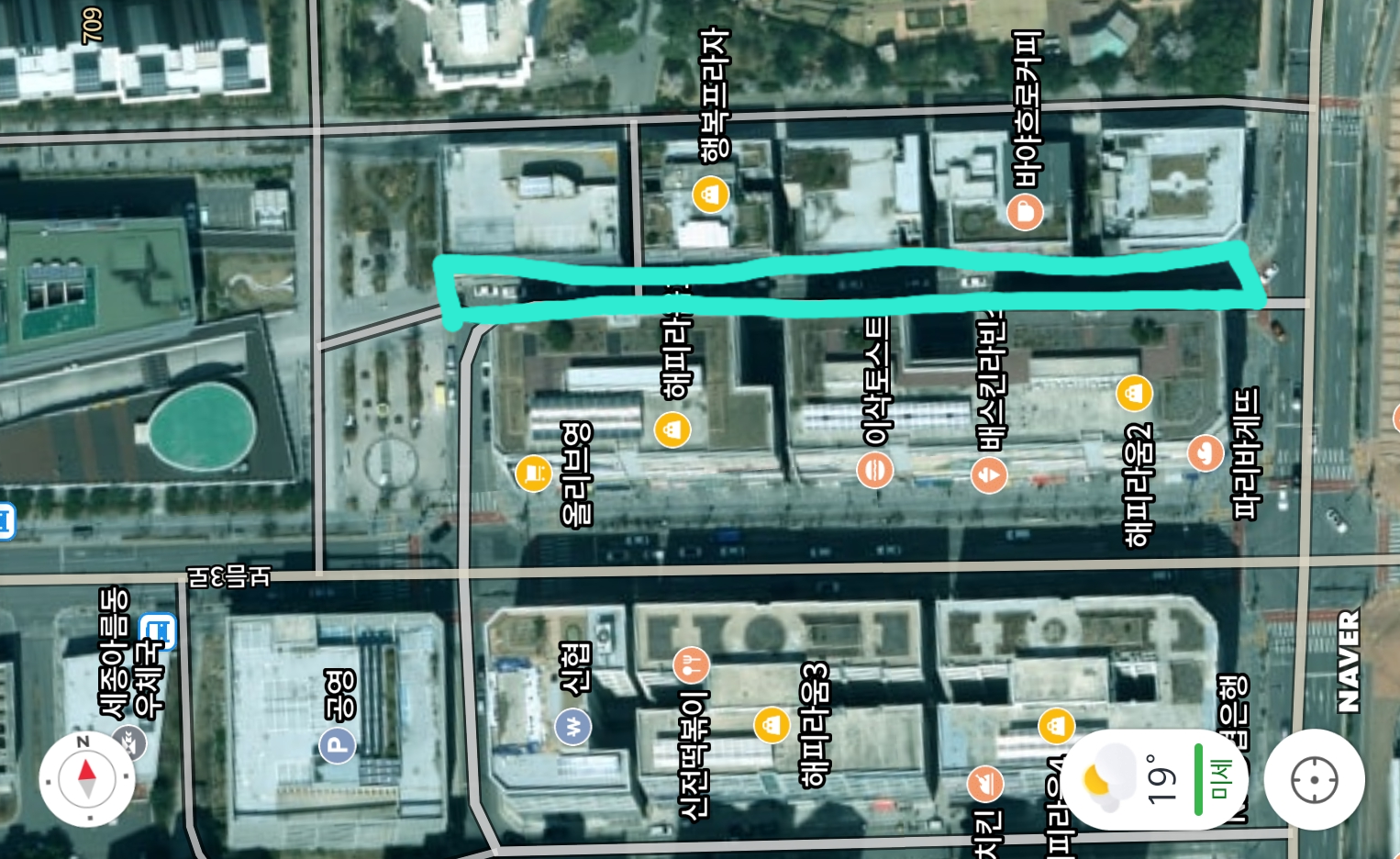
Task: Open the 해피라움2 marker
Action: click(1134, 393)
